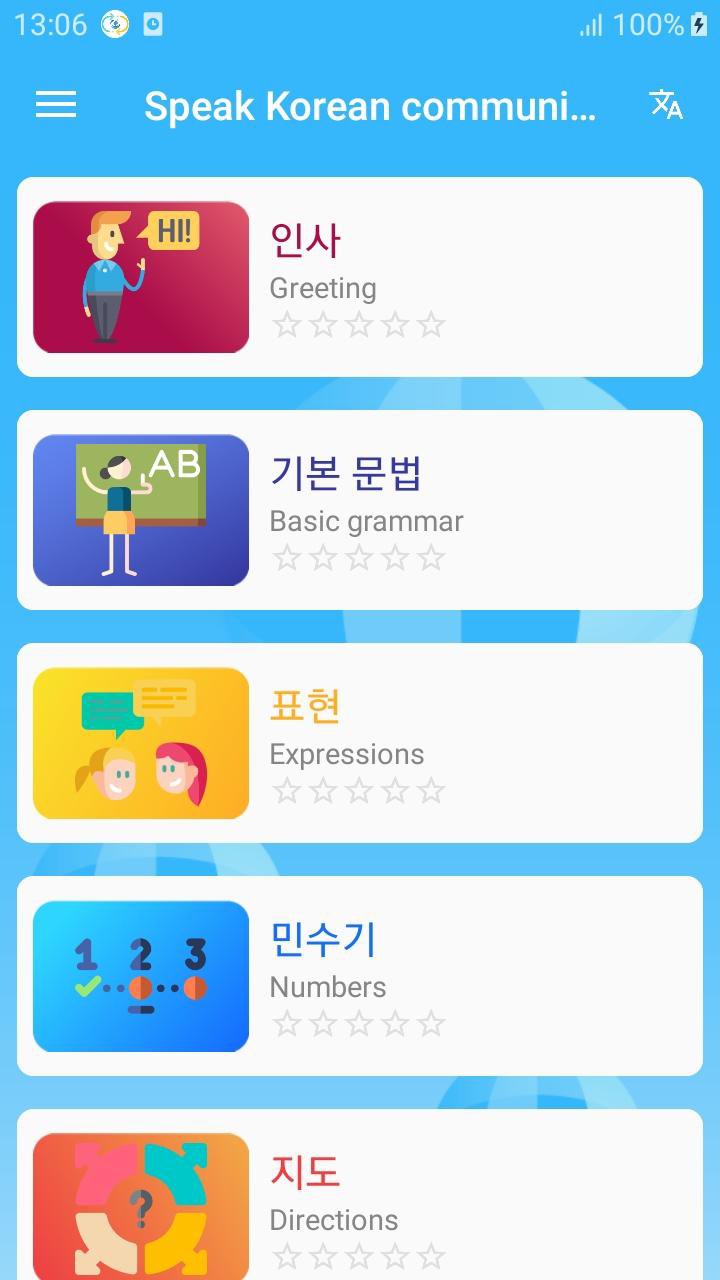This screenshot has height=1280, width=720.
Task: Open the Numbers lesson card
Action: coord(360,976)
